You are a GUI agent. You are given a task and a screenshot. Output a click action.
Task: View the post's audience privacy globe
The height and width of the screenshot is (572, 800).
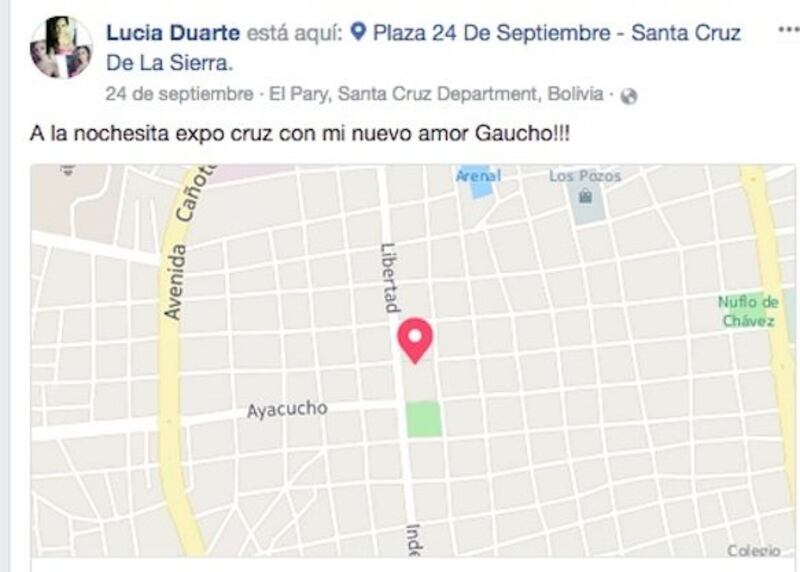[629, 97]
